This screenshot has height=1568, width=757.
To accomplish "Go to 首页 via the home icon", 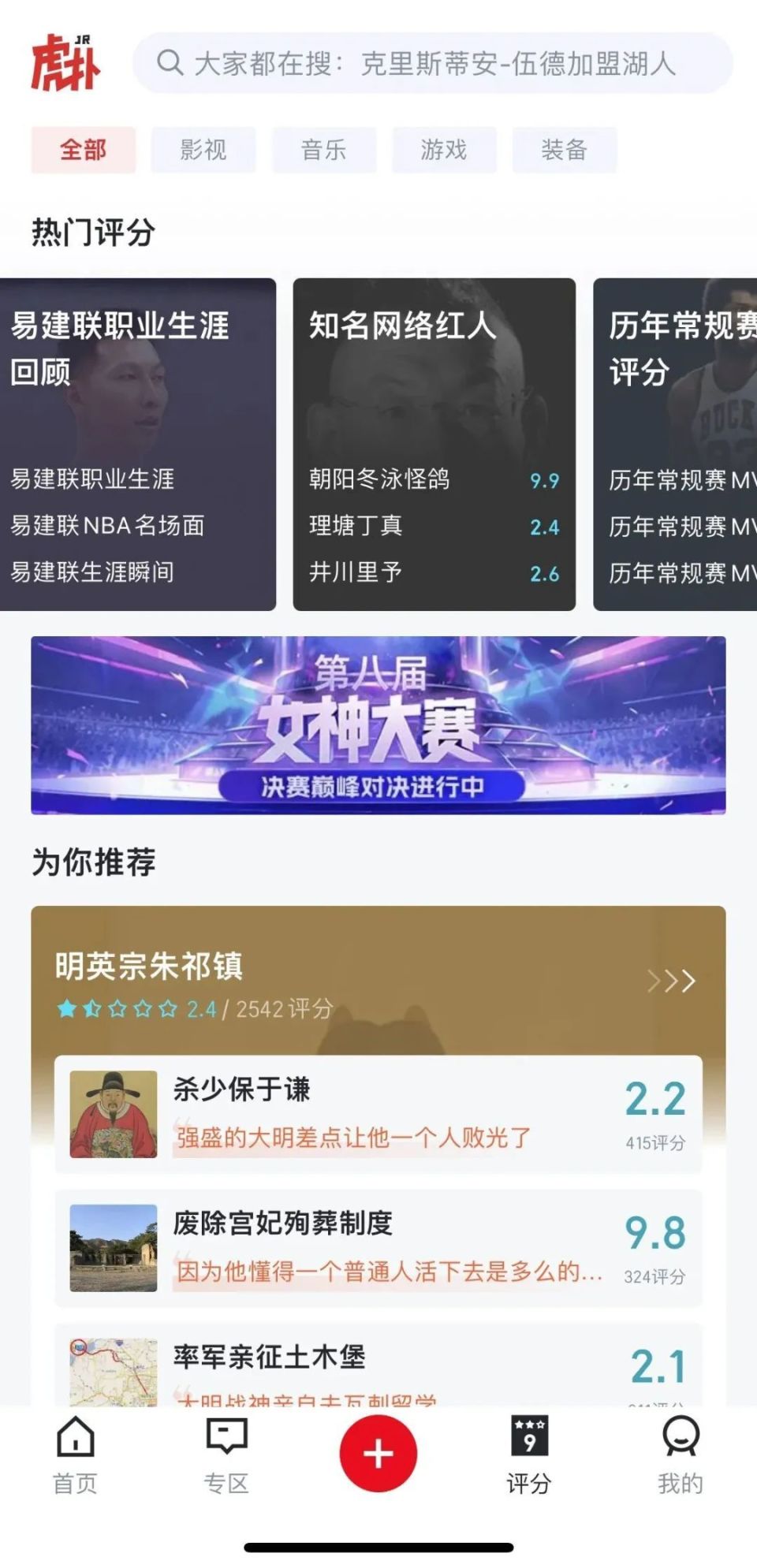I will pos(76,1458).
